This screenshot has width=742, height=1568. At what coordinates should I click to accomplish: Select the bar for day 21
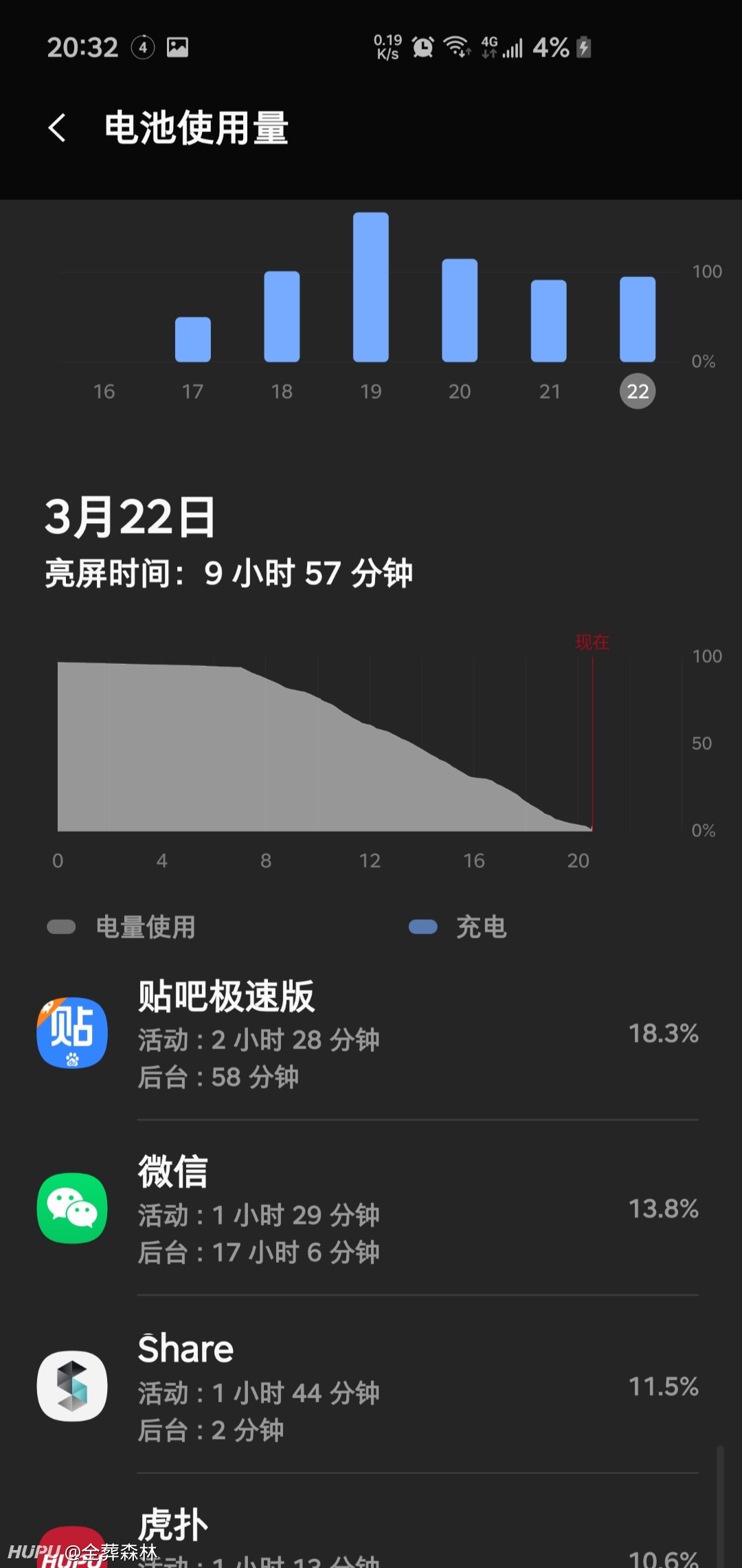549,321
